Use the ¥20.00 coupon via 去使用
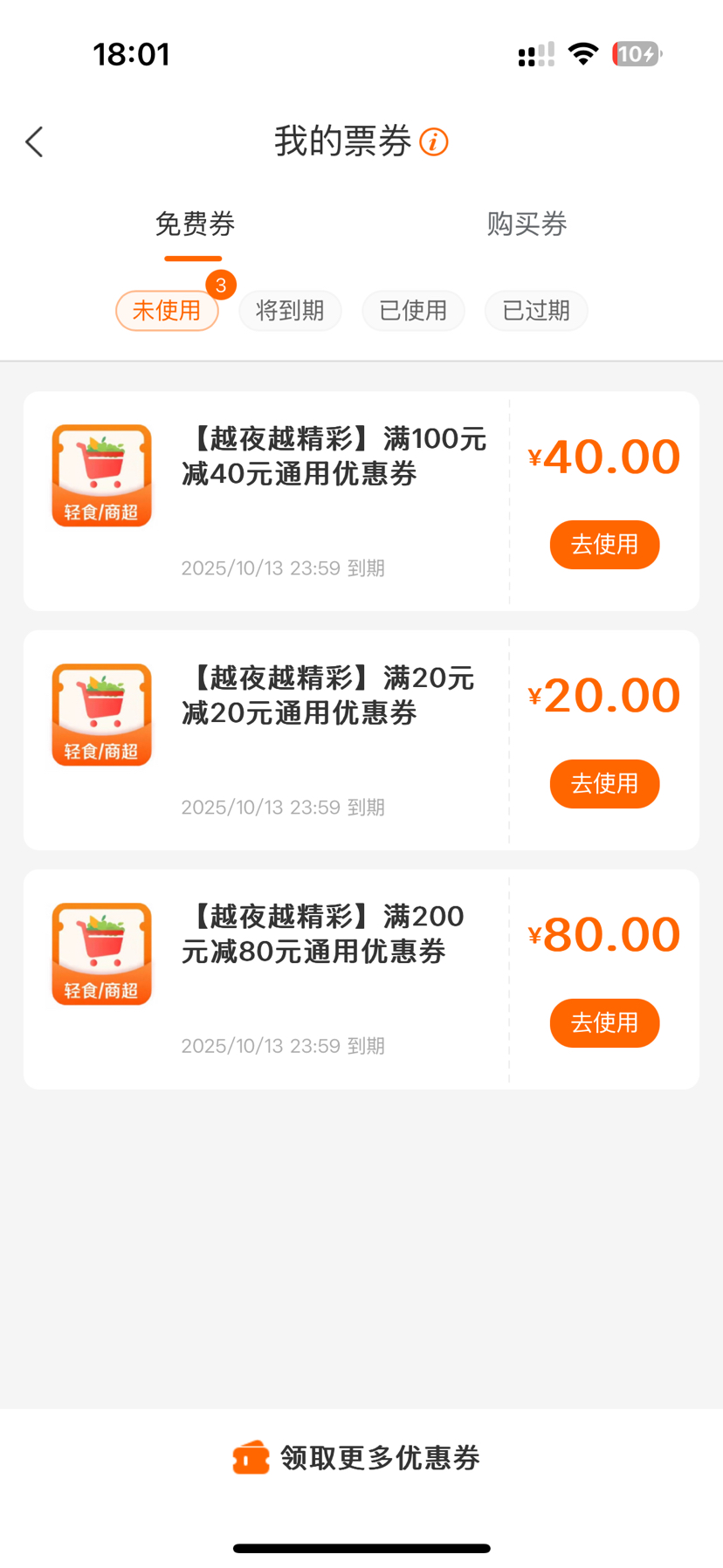Screen dimensions: 723x1568 (604, 784)
